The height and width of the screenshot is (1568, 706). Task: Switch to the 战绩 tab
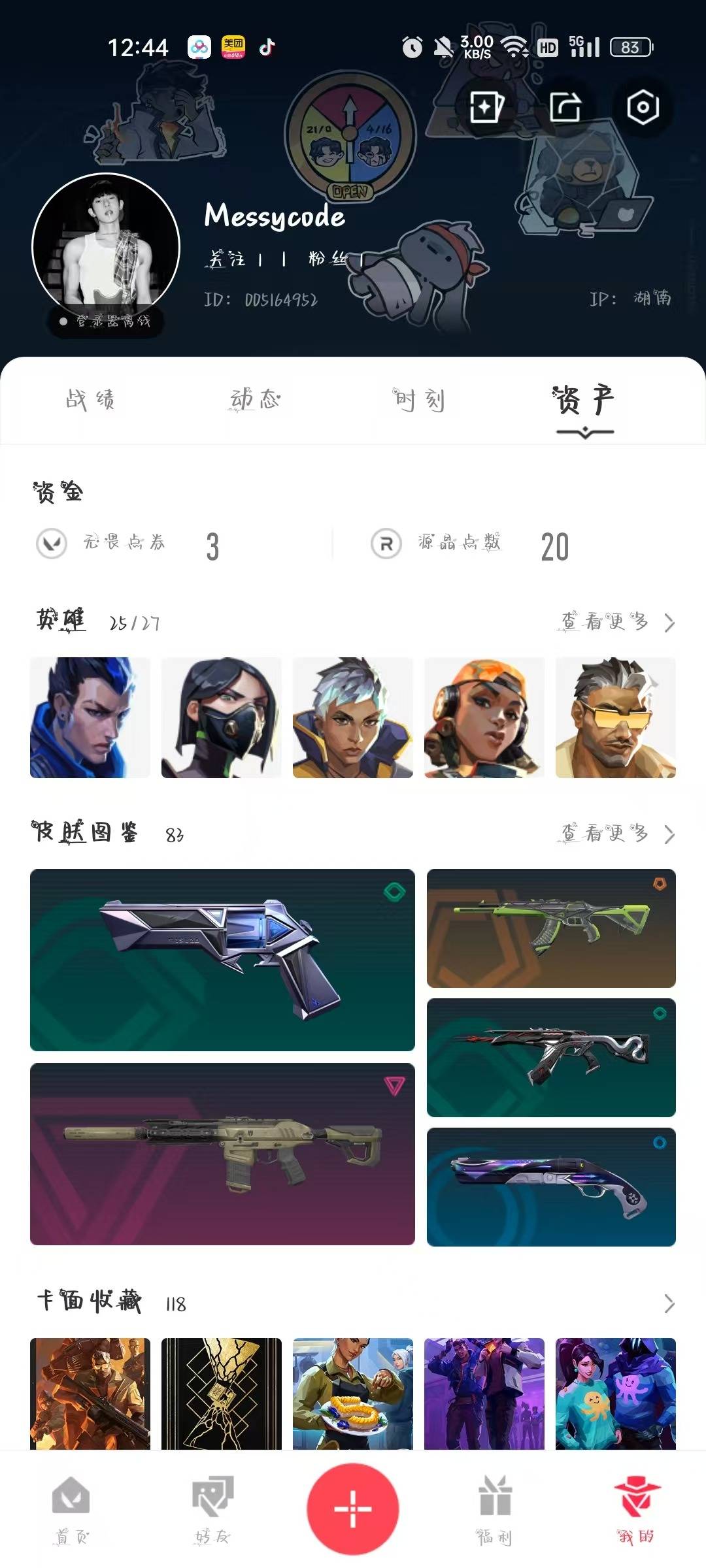pos(90,399)
